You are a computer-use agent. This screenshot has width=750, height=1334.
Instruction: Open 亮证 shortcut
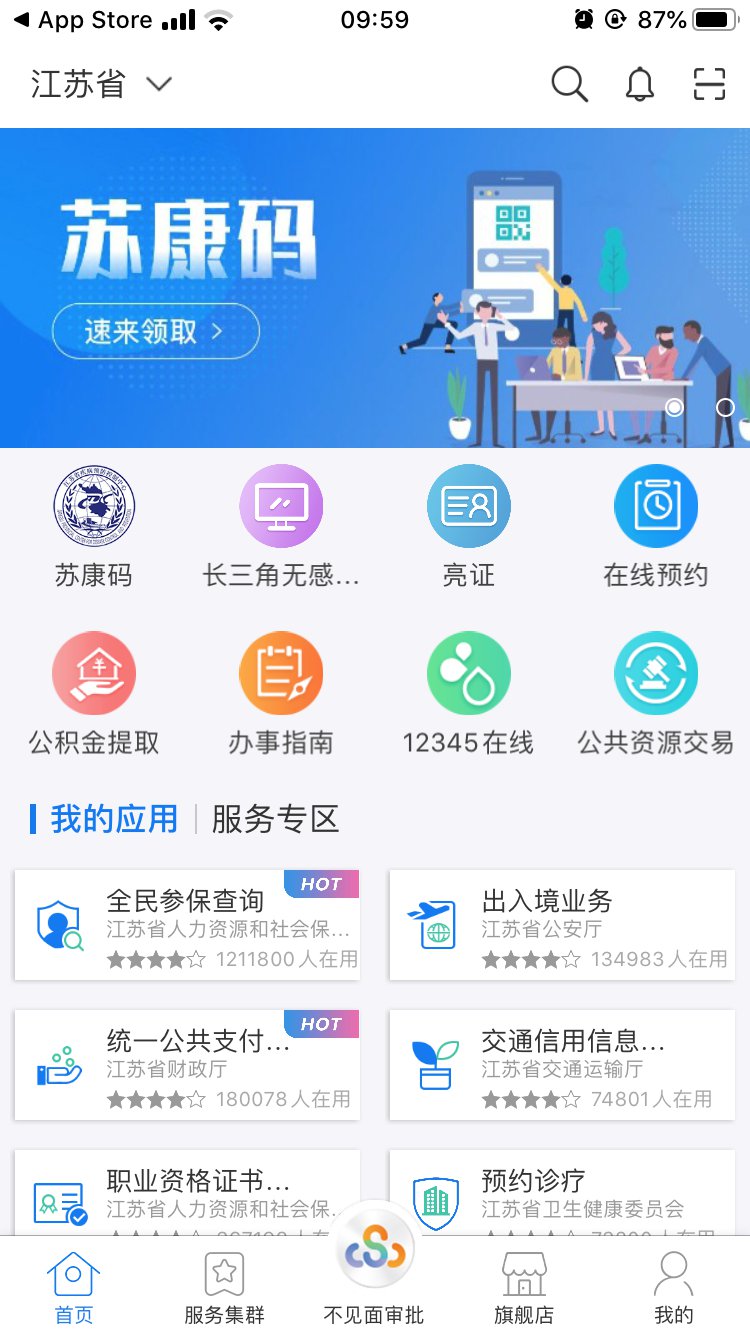pyautogui.click(x=468, y=527)
